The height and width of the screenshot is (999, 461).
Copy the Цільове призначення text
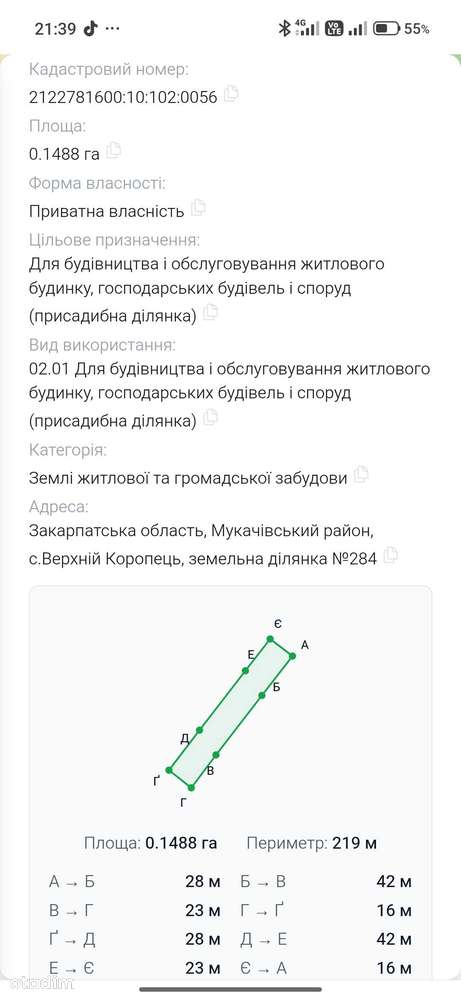pyautogui.click(x=211, y=313)
